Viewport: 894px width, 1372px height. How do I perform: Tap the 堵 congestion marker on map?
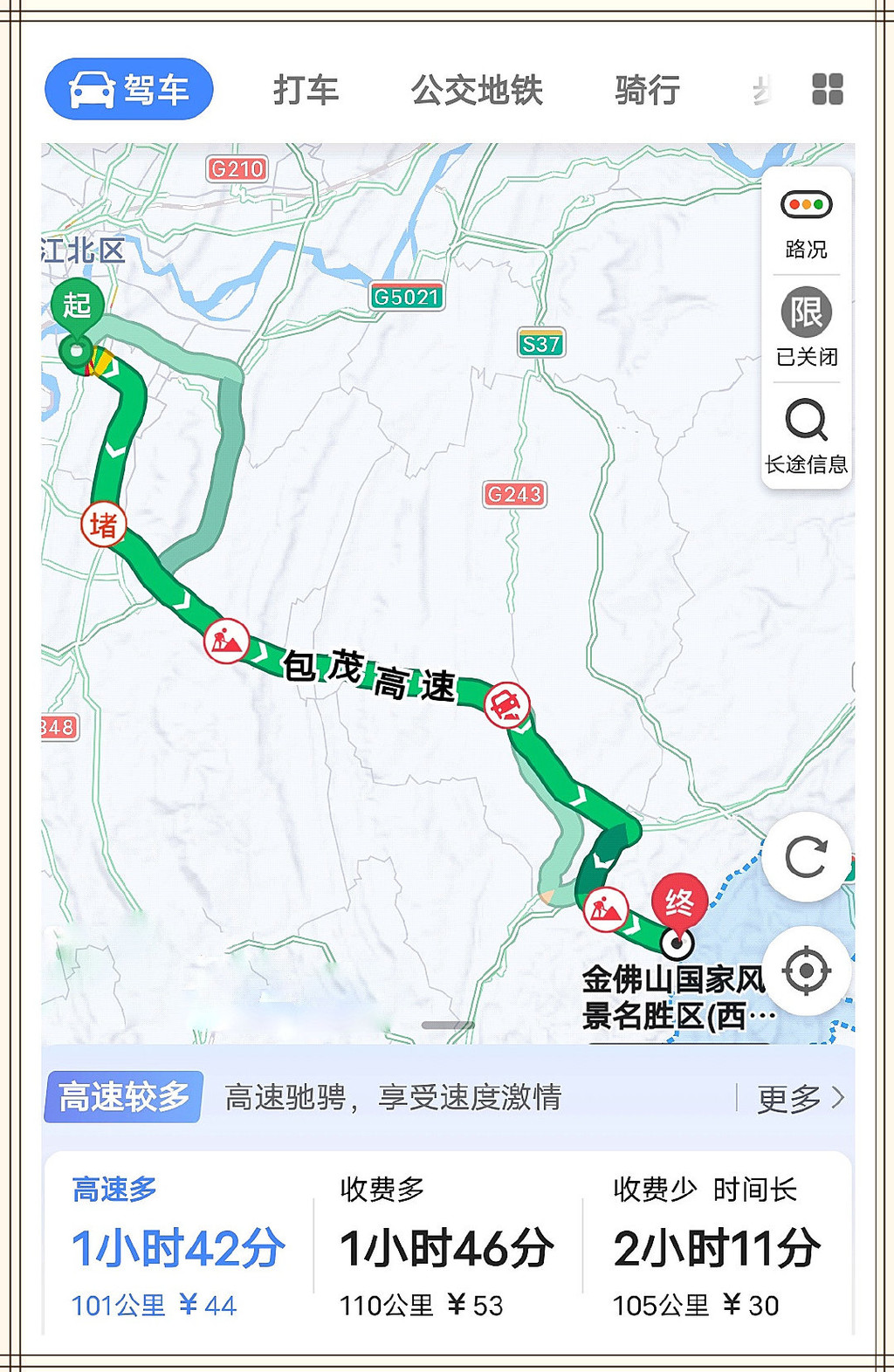click(104, 525)
